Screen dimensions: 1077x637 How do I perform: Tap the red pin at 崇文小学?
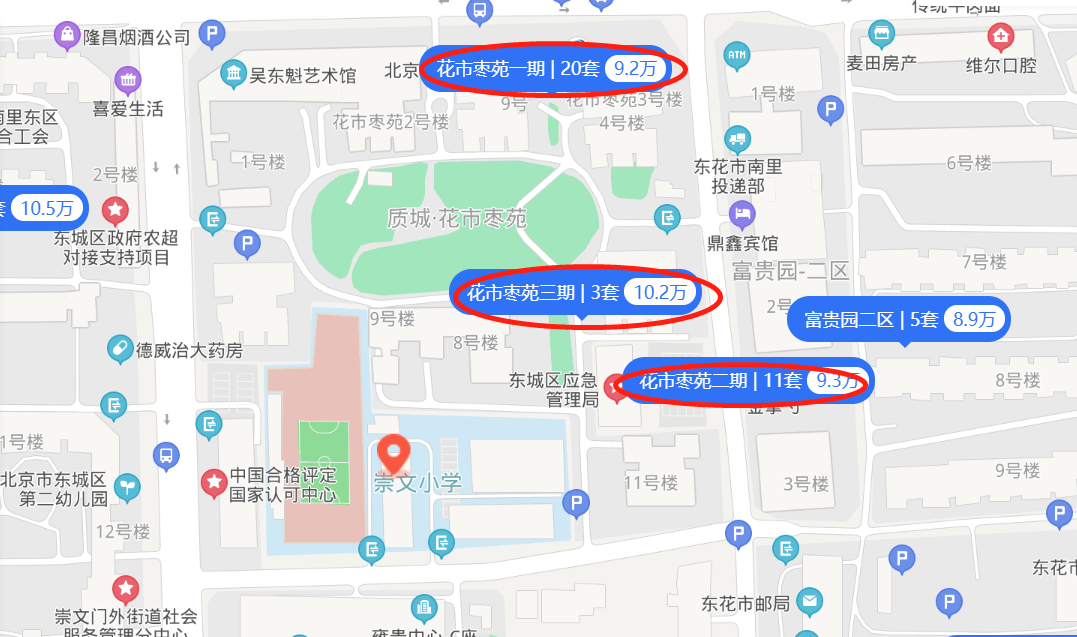tap(396, 455)
